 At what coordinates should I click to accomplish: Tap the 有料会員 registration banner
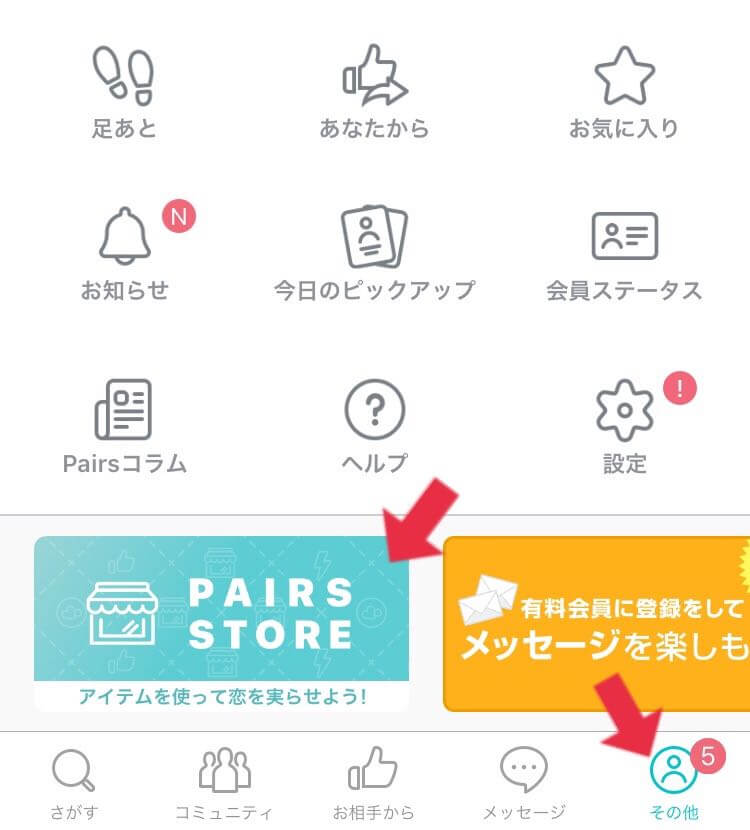click(596, 622)
